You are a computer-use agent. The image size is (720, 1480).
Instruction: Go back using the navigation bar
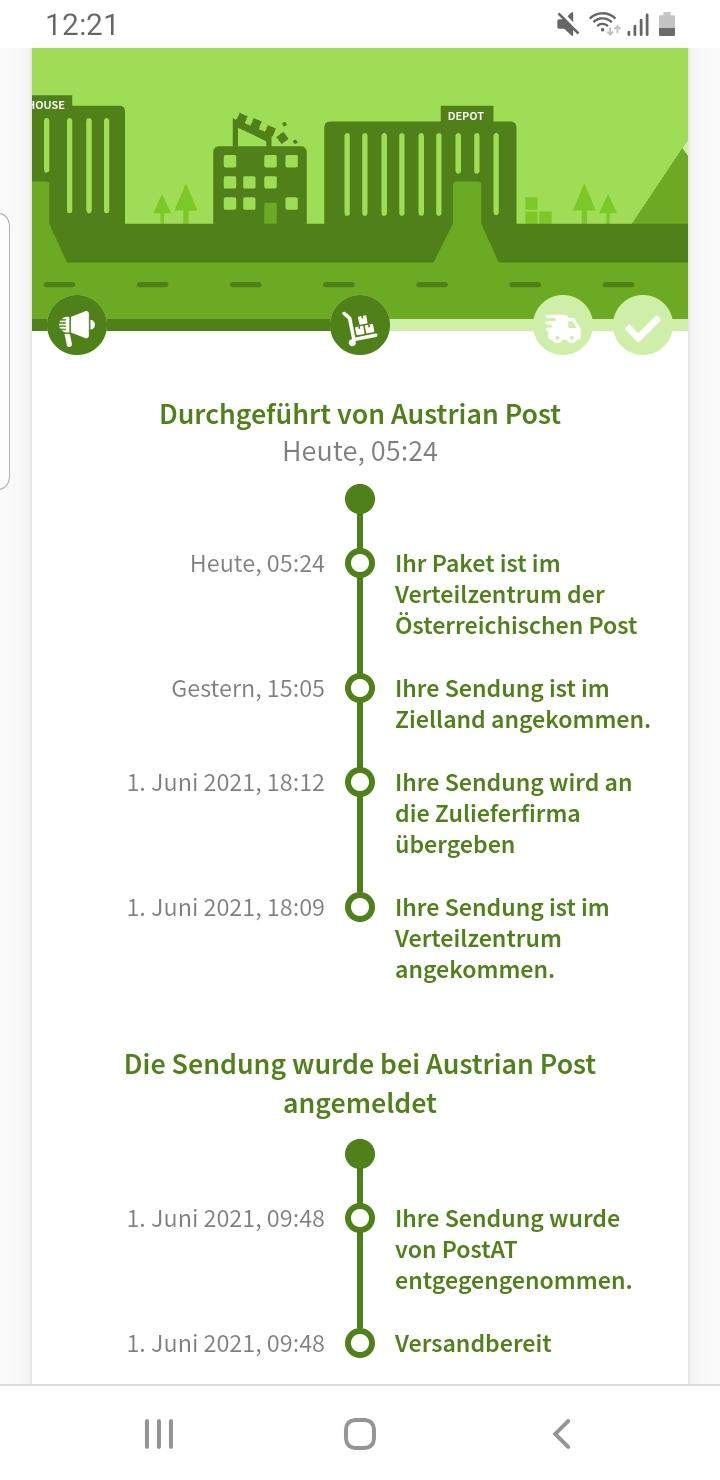pos(562,1433)
